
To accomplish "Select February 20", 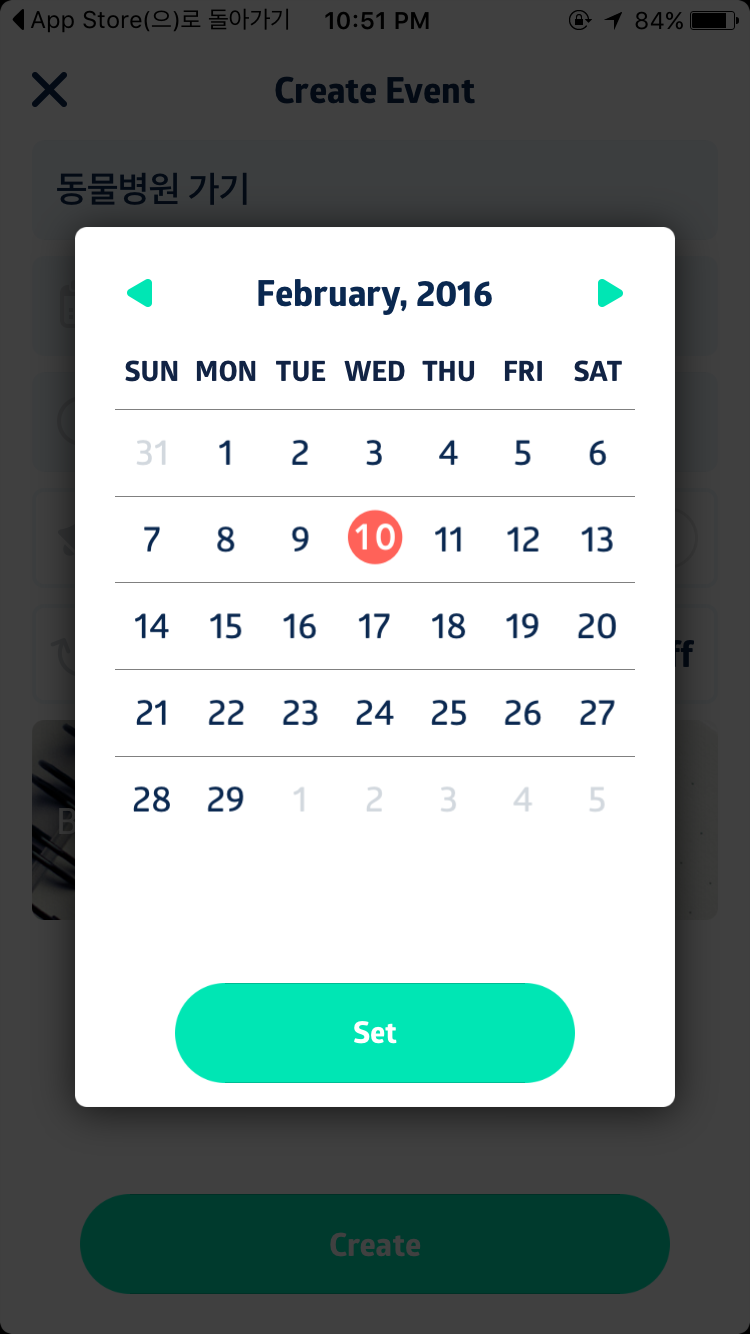I will click(597, 627).
